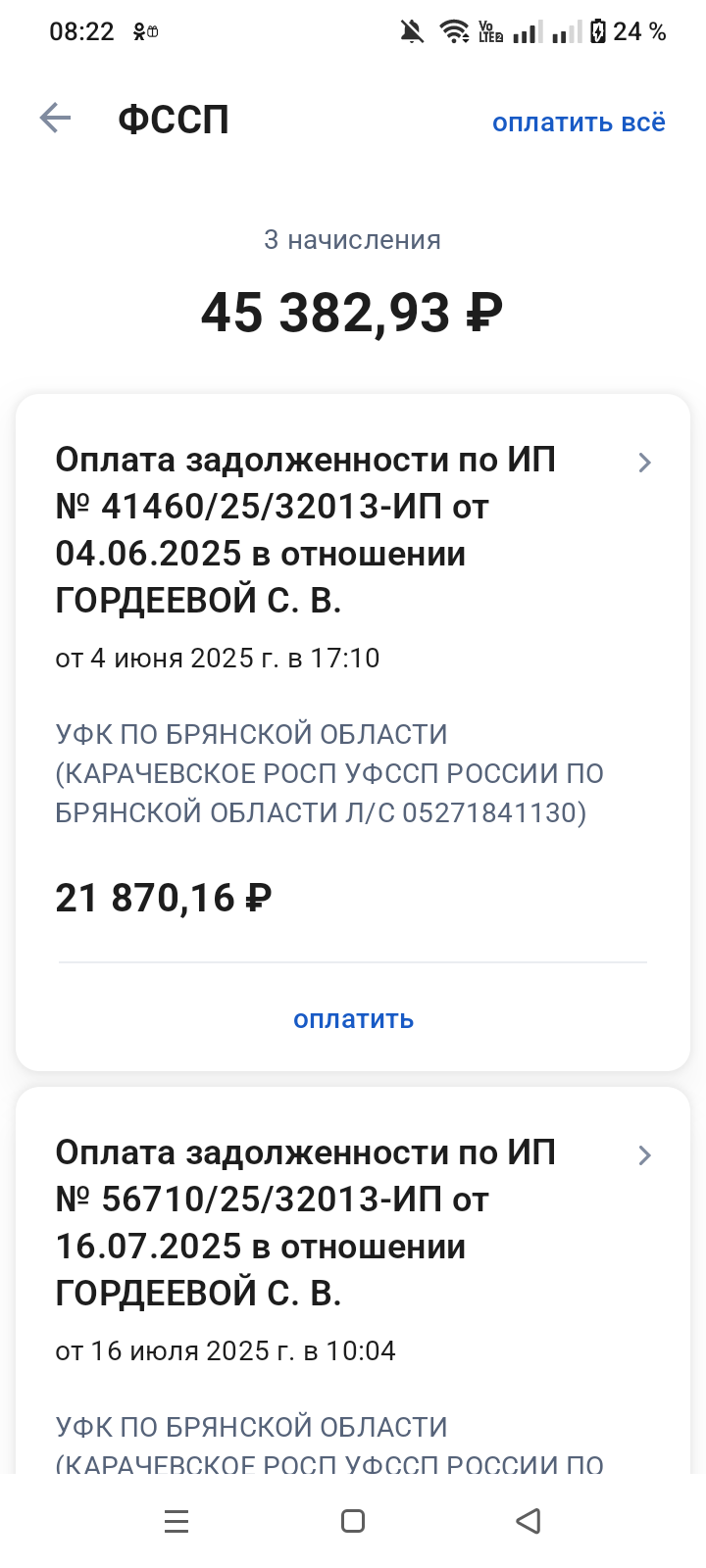Image resolution: width=706 pixels, height=1568 pixels.
Task: Tap the 3 начисления counter label
Action: coord(351,239)
